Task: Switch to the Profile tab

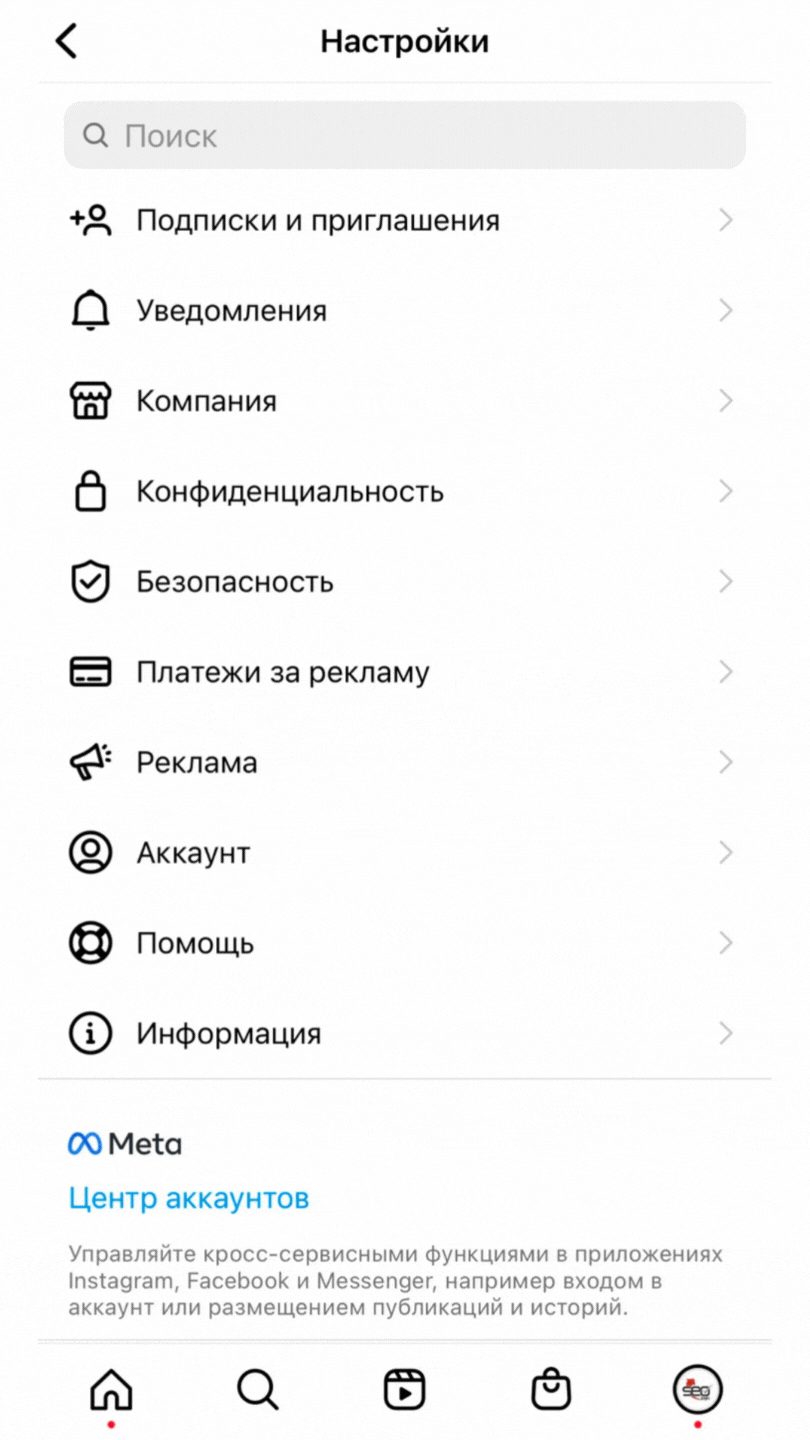Action: (697, 1389)
